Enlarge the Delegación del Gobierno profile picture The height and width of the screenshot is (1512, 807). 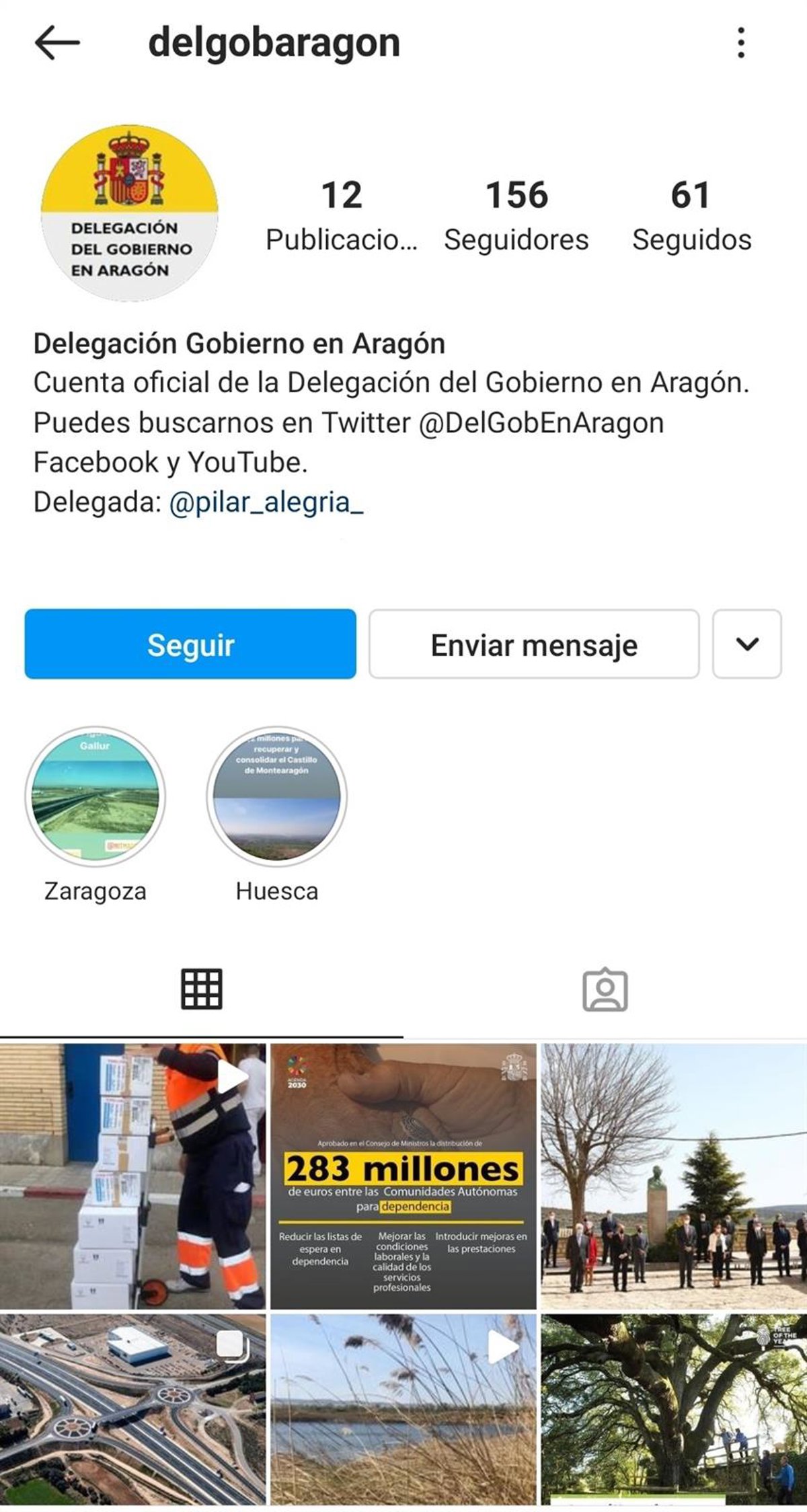(x=130, y=213)
